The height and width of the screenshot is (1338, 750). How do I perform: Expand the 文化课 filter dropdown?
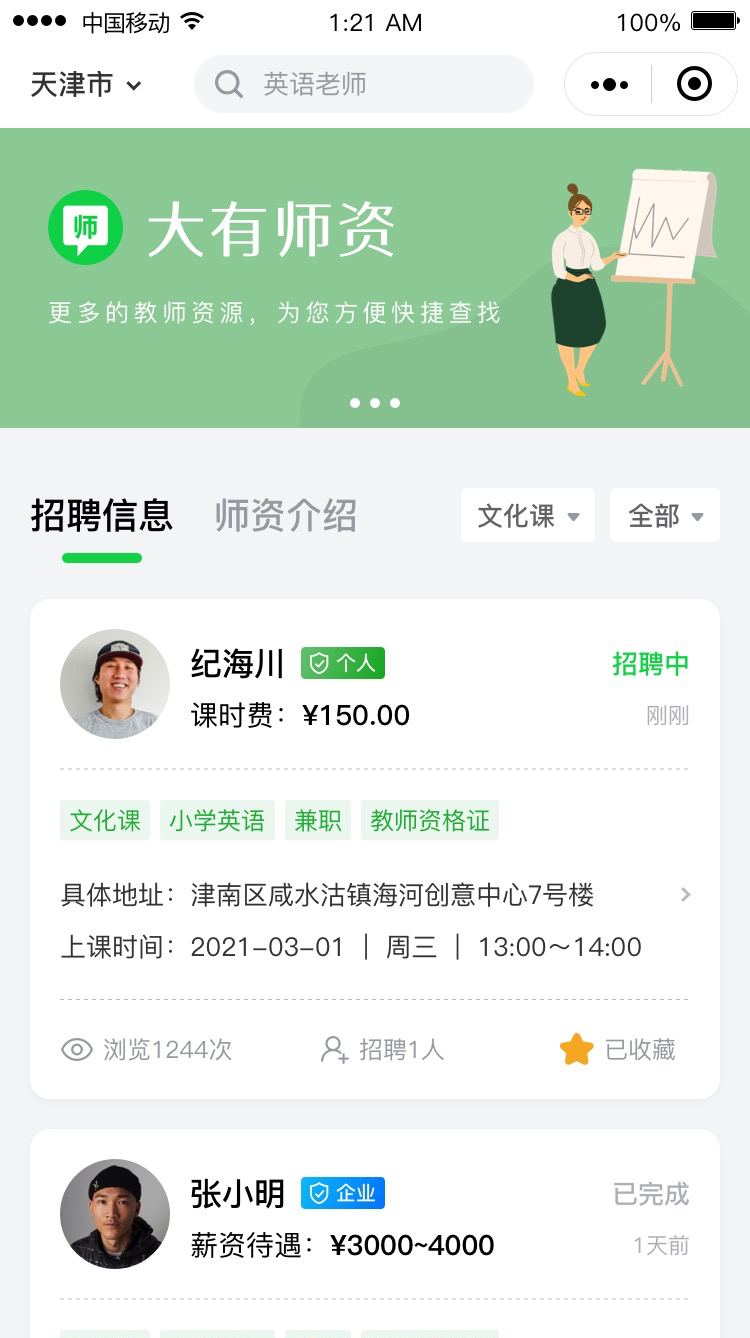(x=527, y=516)
